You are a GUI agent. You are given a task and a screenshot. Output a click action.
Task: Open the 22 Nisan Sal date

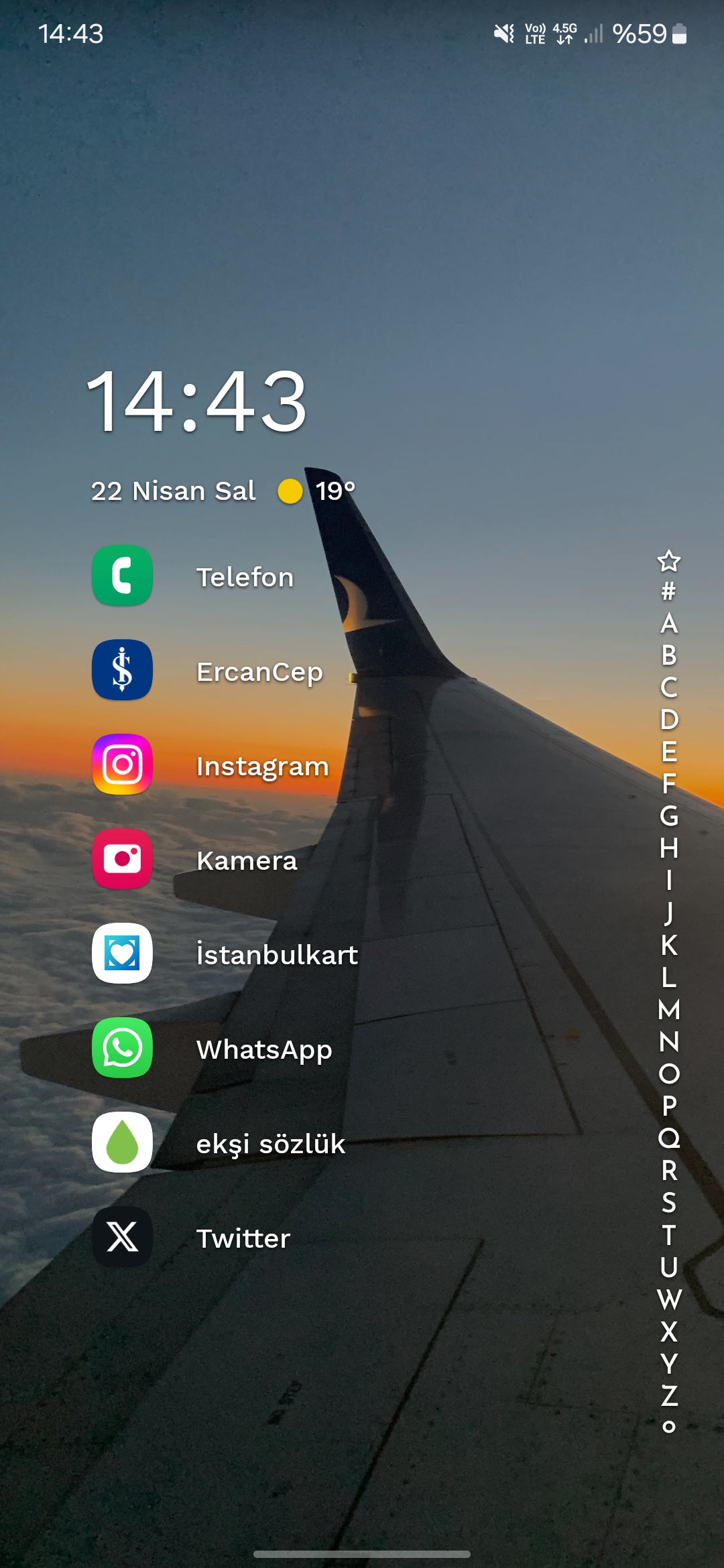click(173, 491)
